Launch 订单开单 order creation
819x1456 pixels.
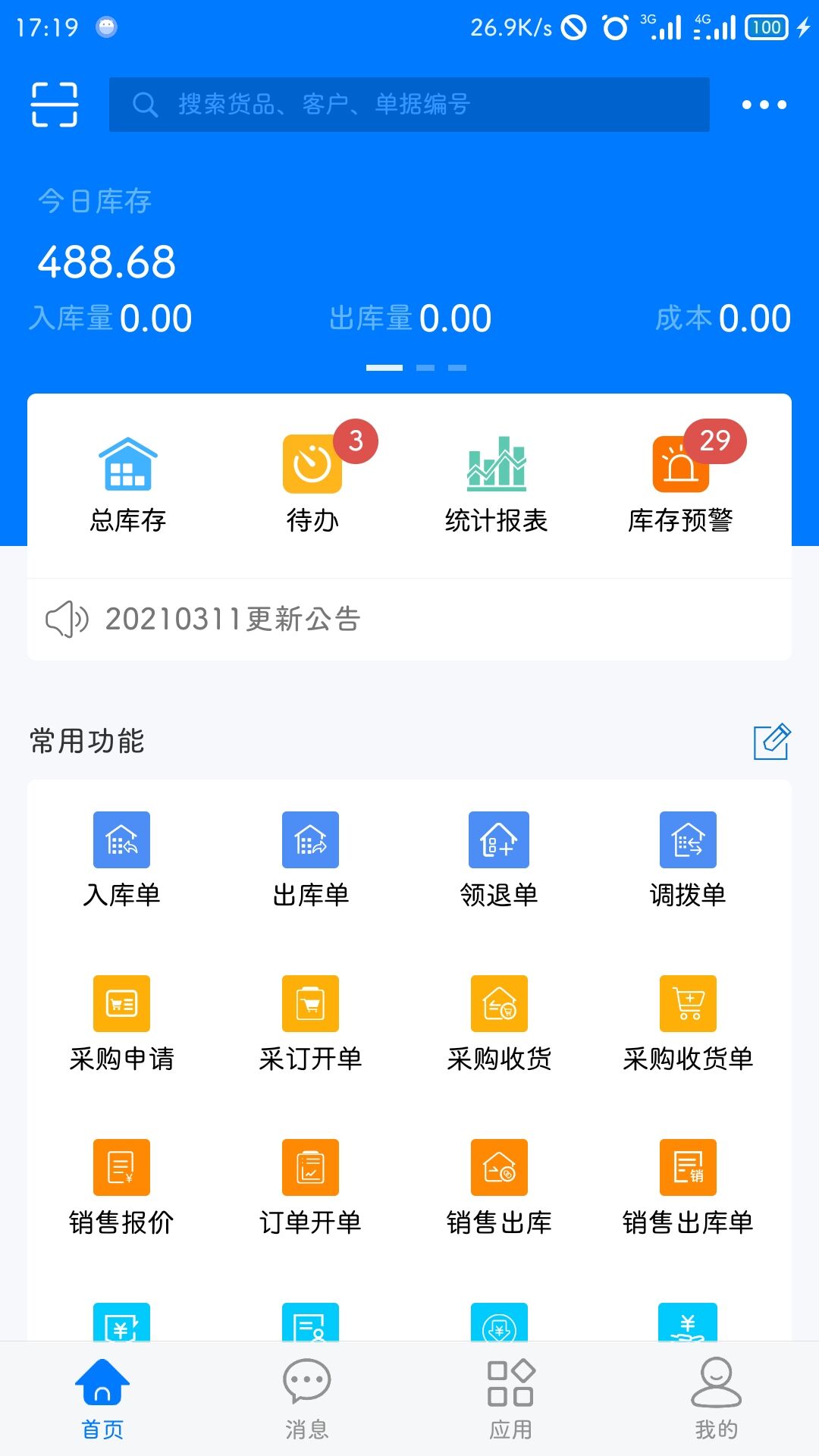pos(310,1188)
